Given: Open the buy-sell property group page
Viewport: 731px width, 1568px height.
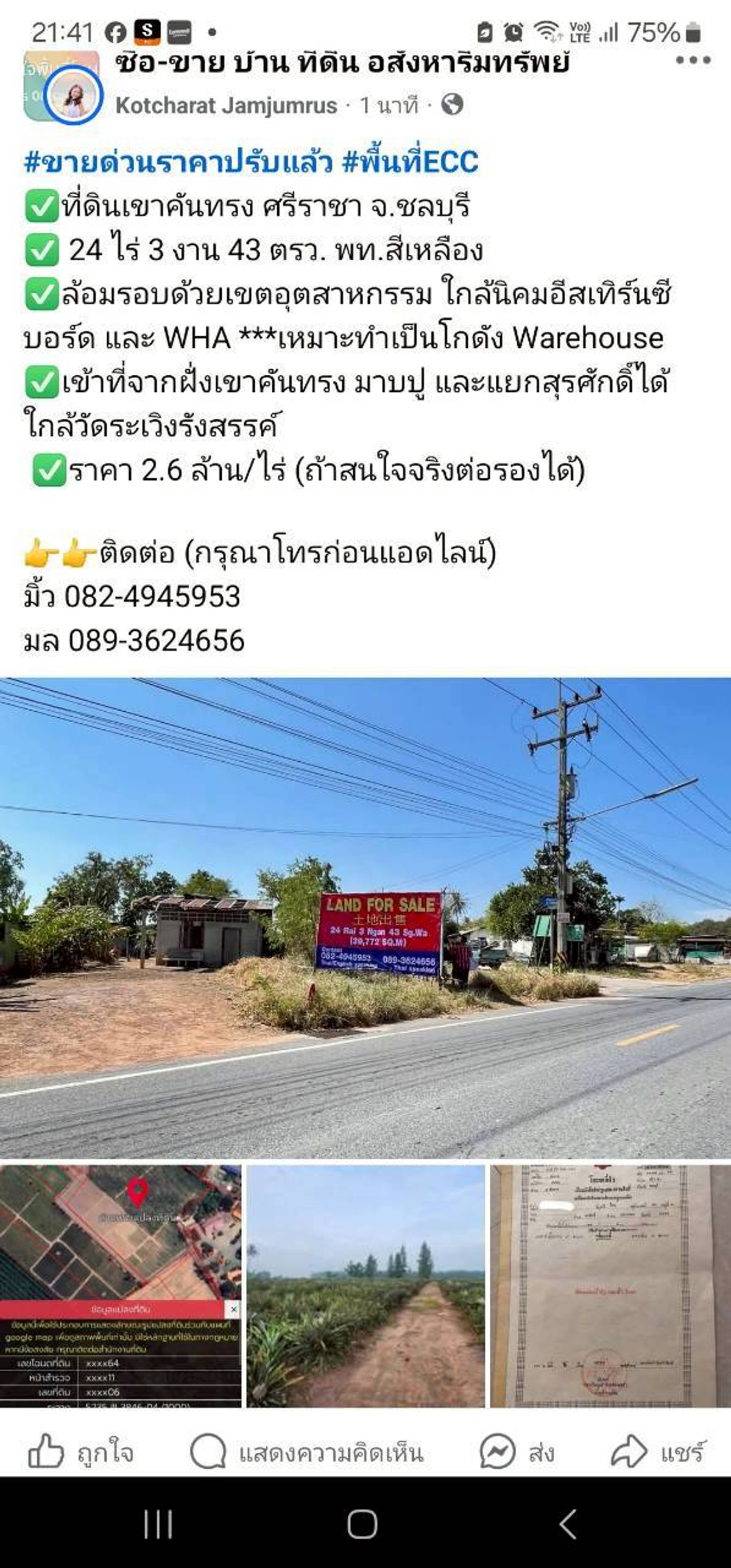Looking at the screenshot, I should [x=342, y=63].
